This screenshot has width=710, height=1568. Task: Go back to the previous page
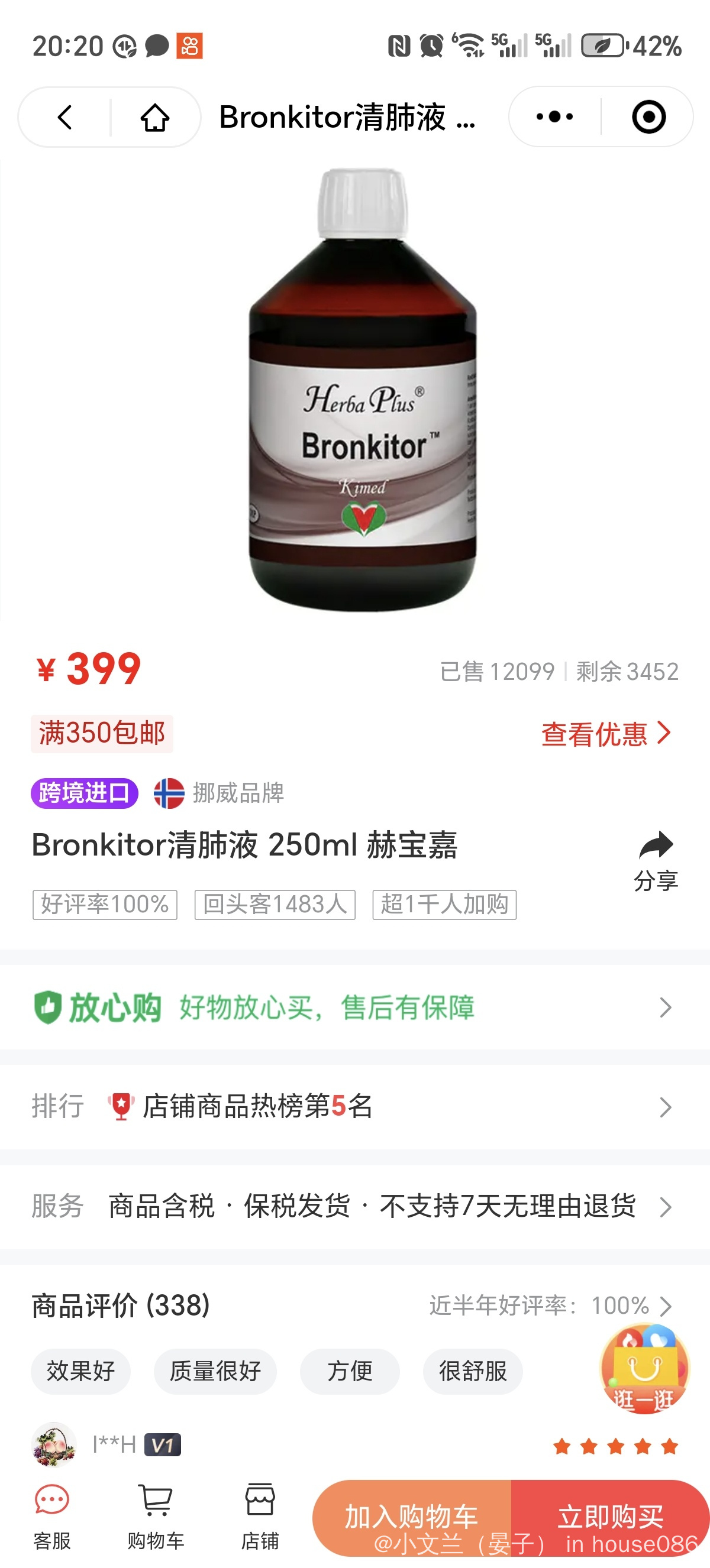65,117
